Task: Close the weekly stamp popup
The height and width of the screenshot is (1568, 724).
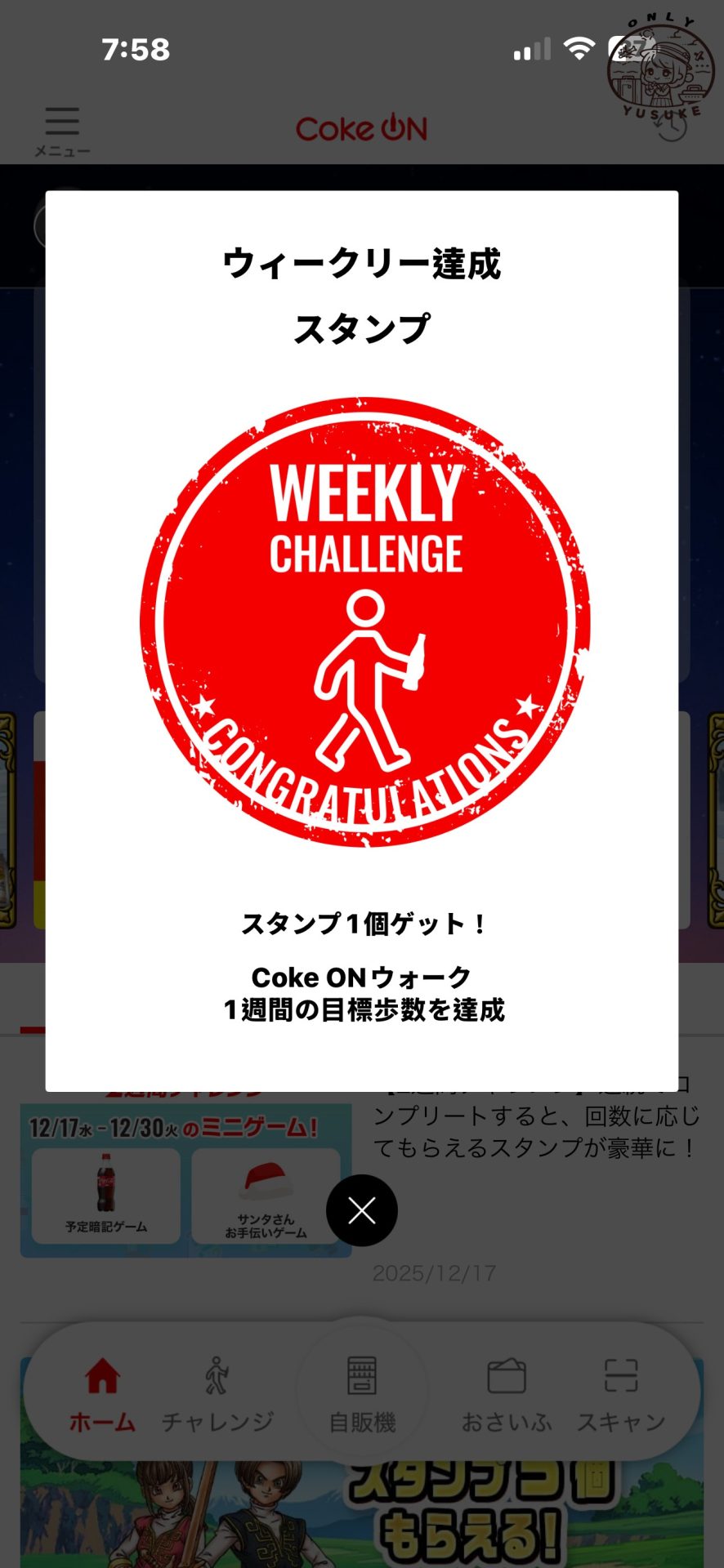Action: click(x=361, y=1212)
